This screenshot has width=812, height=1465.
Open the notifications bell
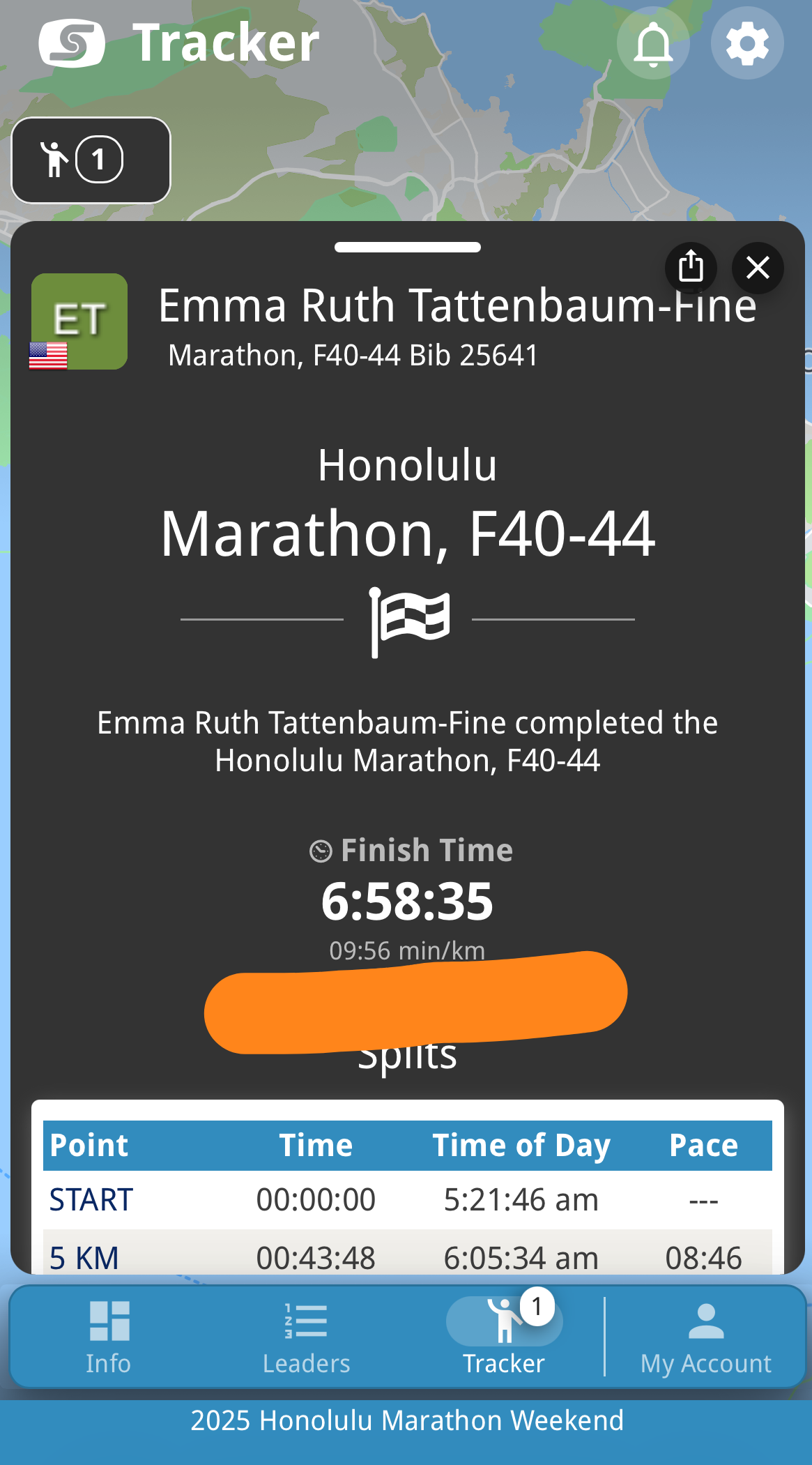(653, 43)
